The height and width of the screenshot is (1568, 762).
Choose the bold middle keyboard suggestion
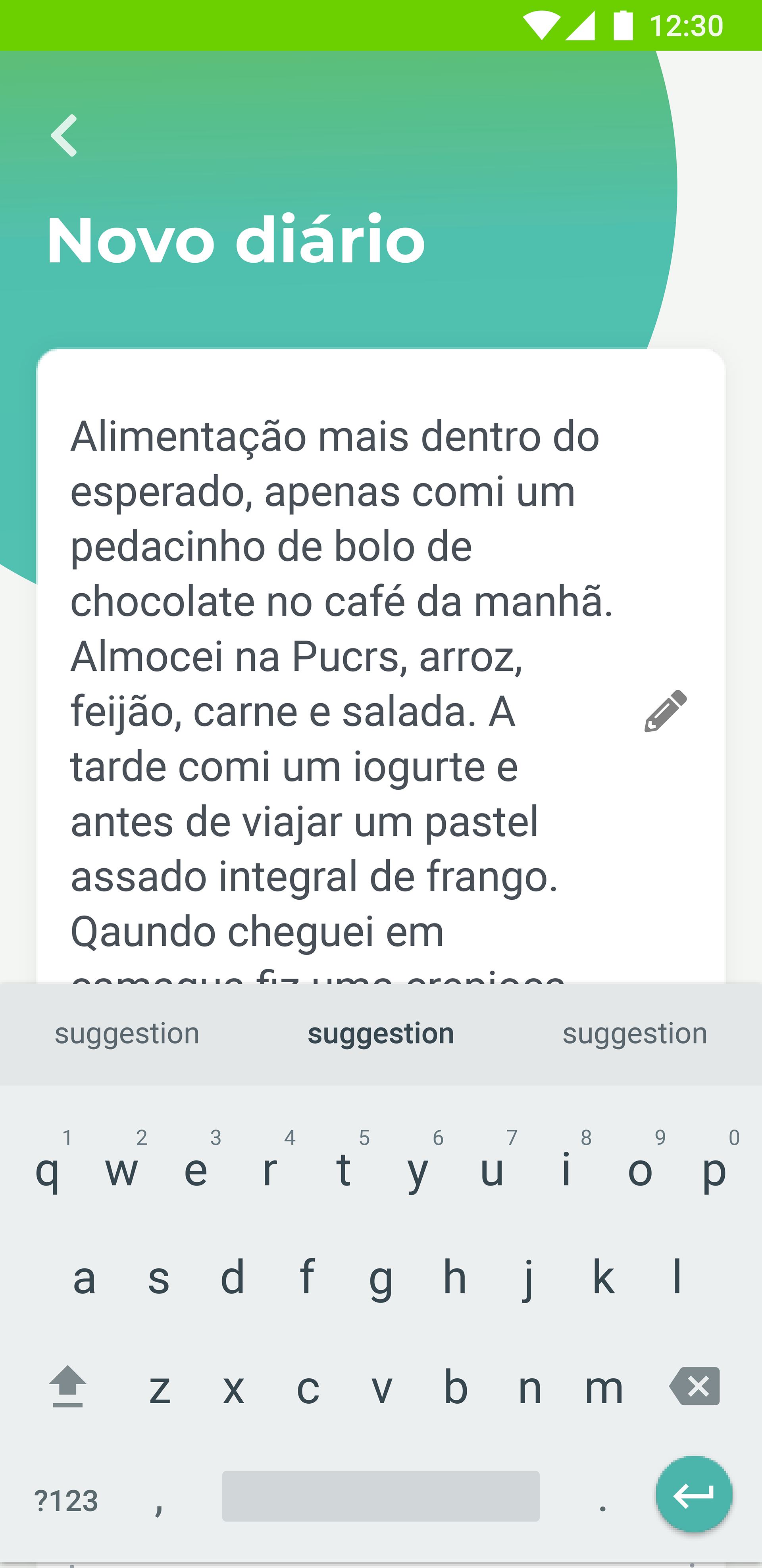pyautogui.click(x=381, y=1033)
